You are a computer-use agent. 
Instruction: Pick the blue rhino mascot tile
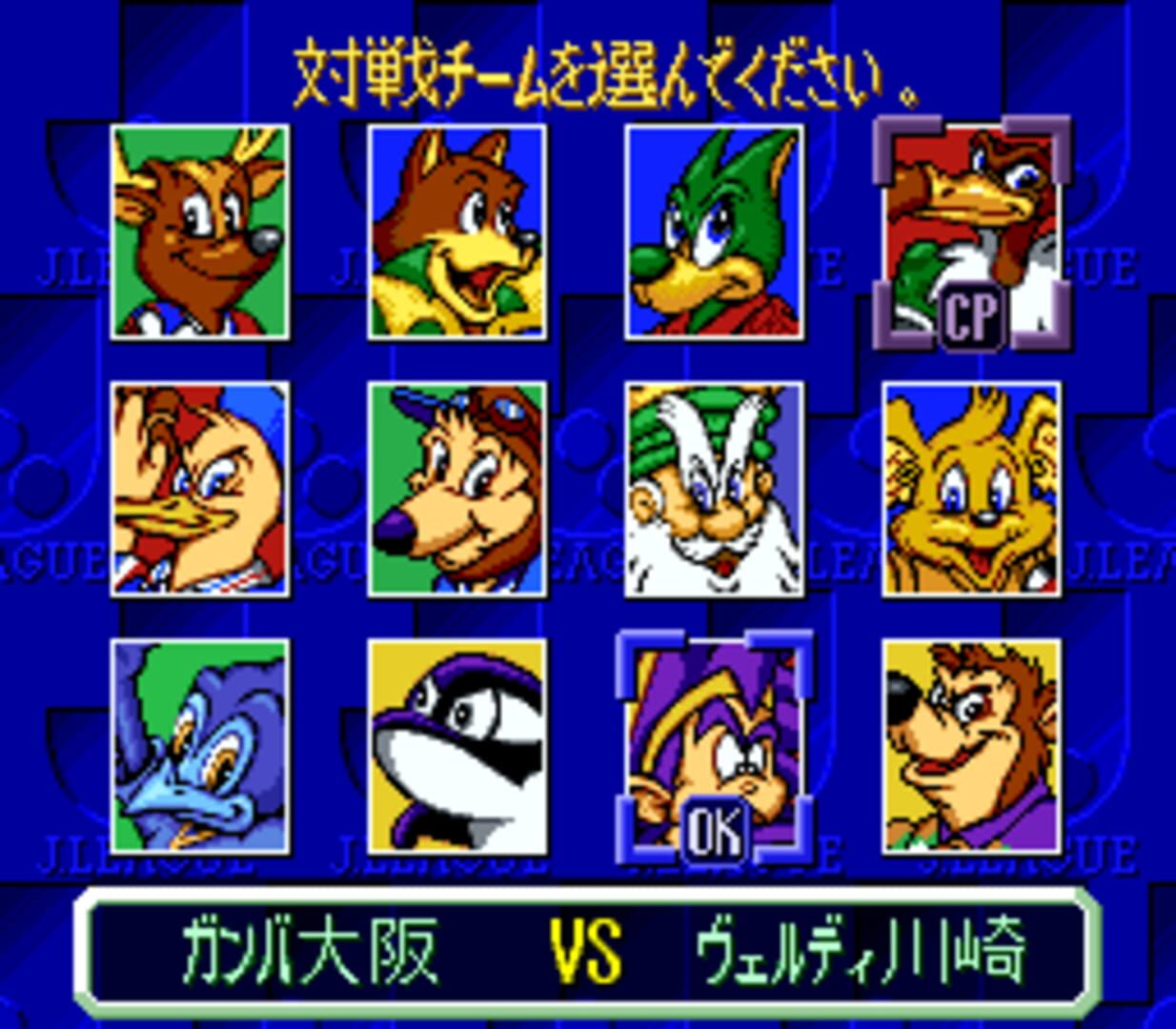tap(200, 747)
